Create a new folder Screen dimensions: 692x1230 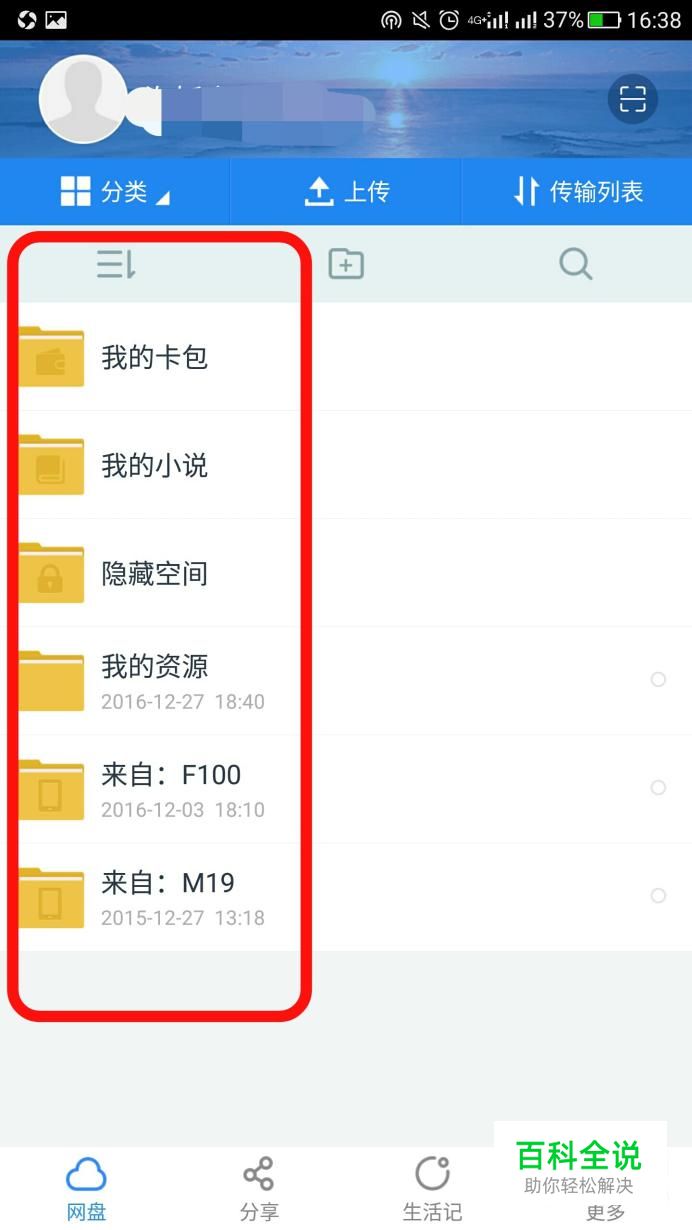(346, 264)
